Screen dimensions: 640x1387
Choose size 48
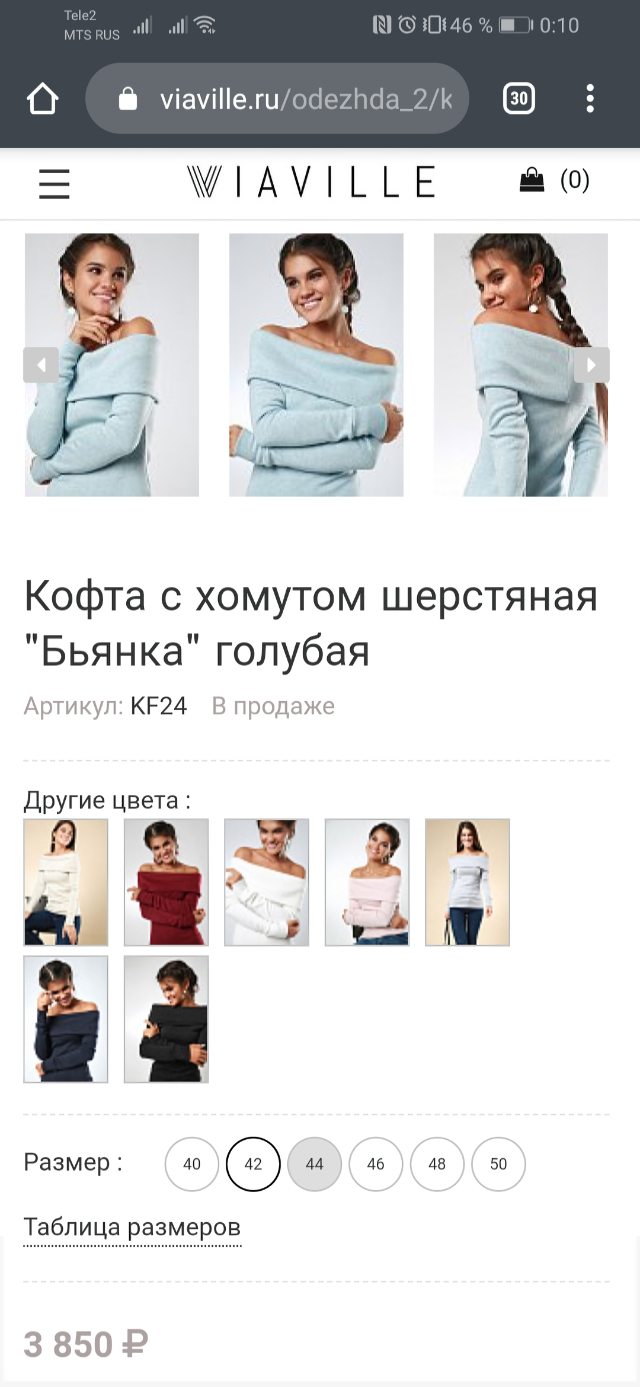point(437,1164)
